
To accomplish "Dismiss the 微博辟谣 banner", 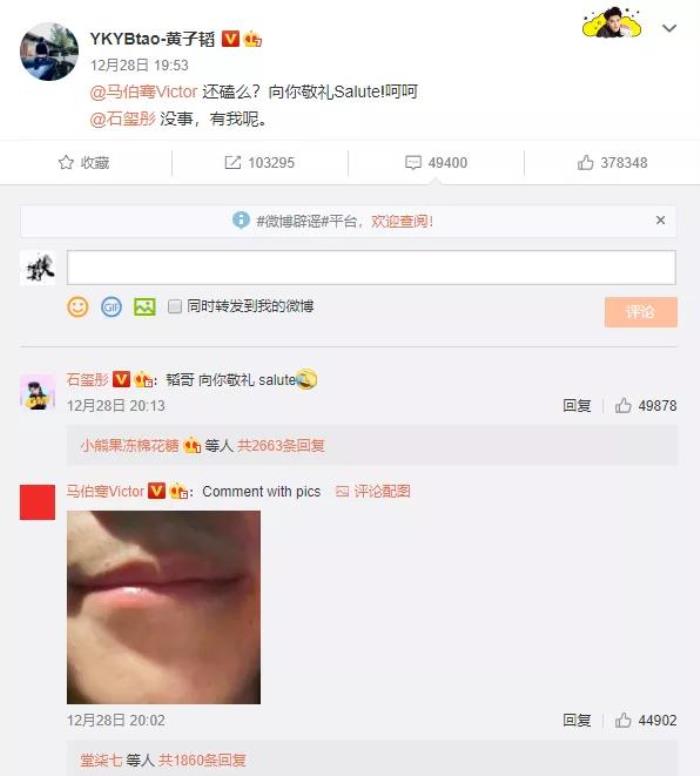I will click(660, 220).
